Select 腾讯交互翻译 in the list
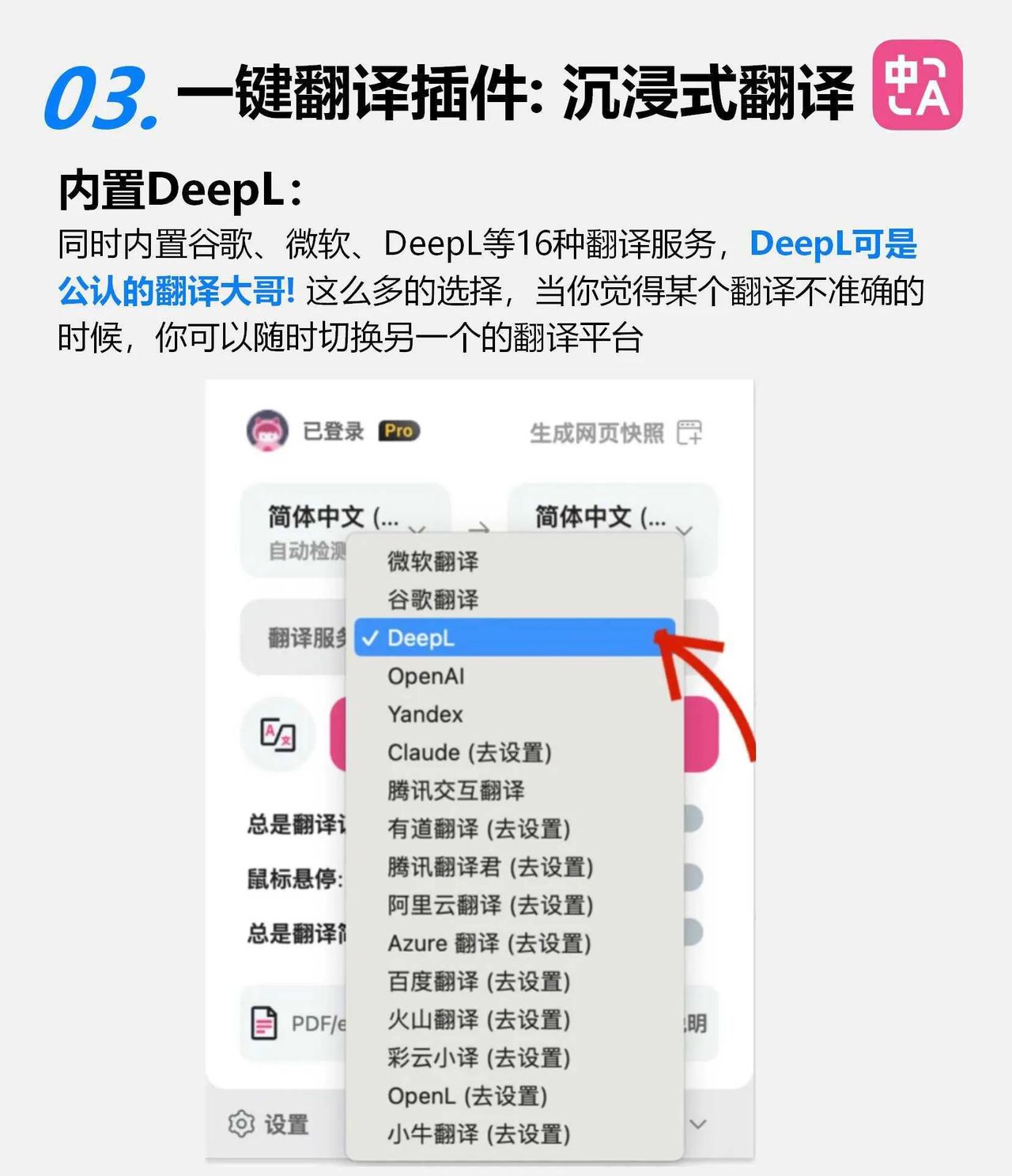1012x1176 pixels. 459,790
